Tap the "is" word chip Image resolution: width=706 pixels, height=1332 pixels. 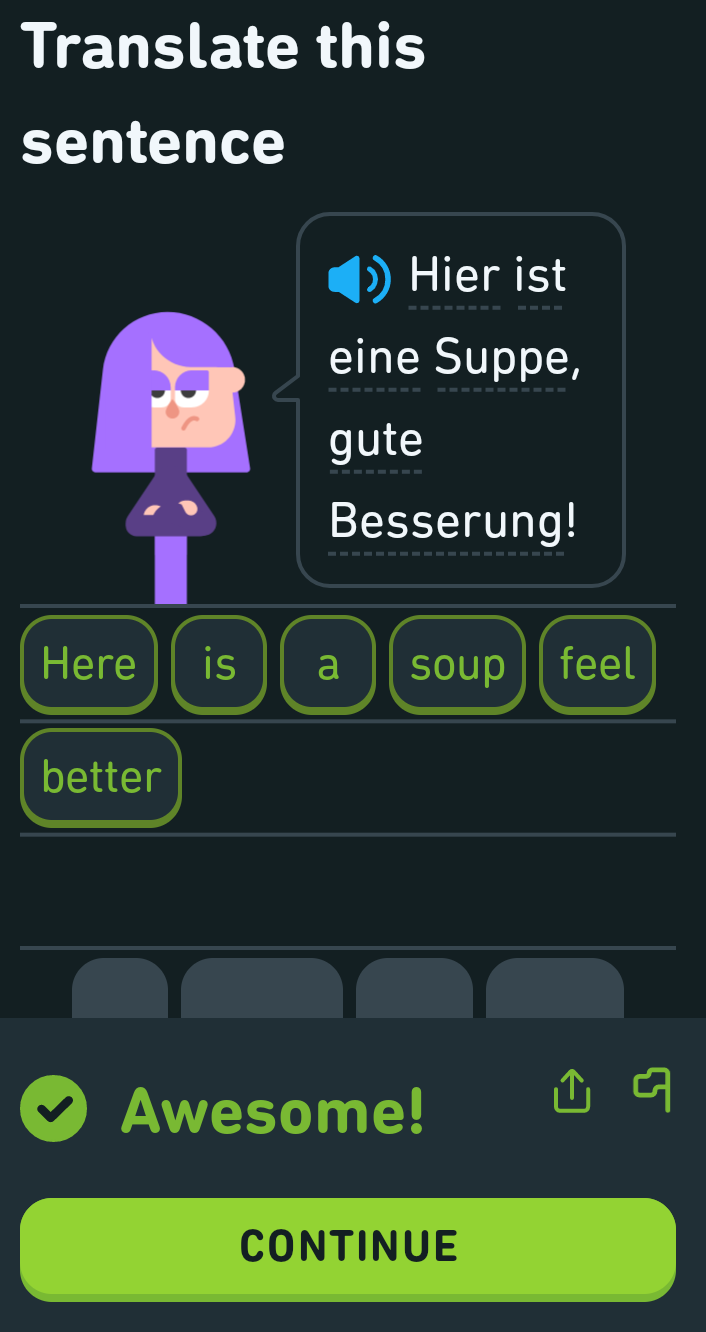coord(219,664)
